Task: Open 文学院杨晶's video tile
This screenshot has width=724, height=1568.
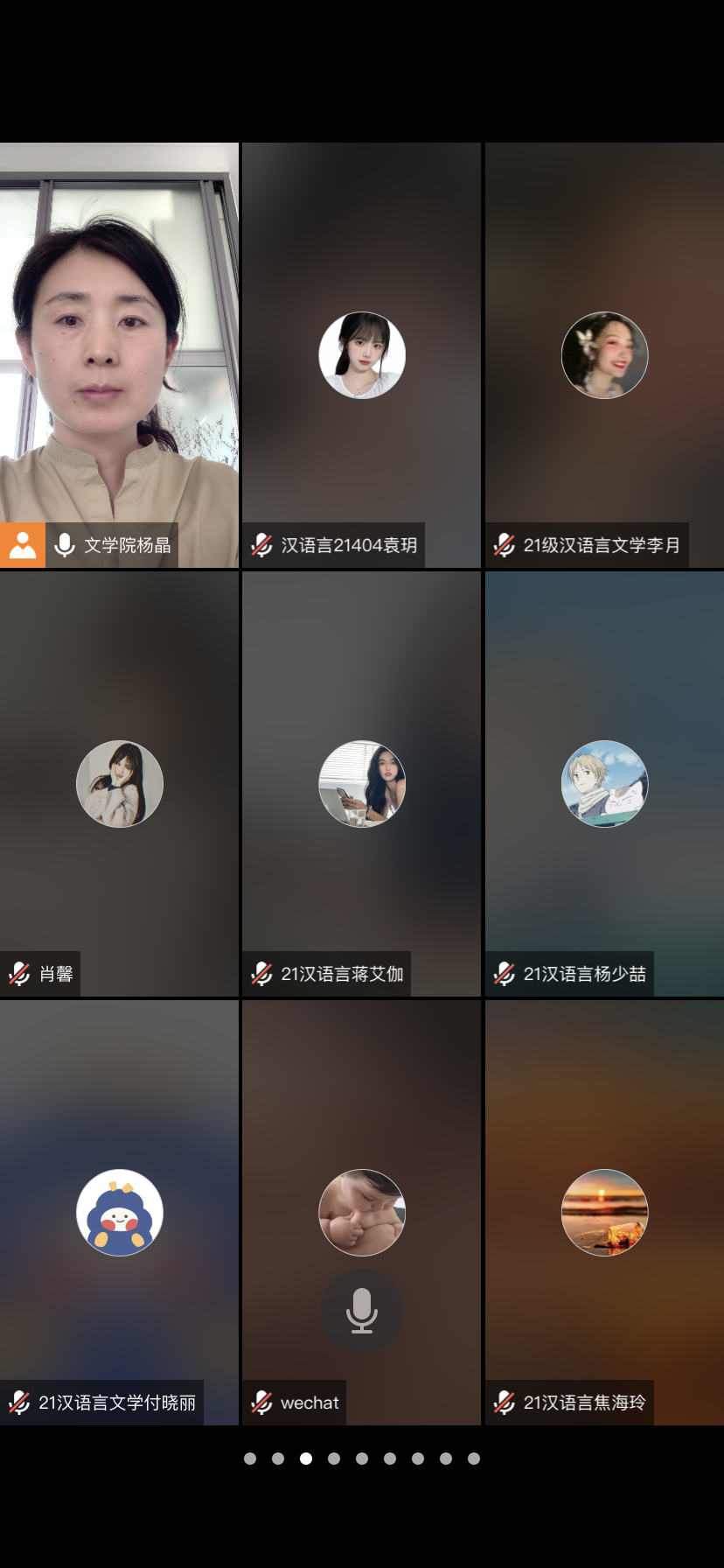Action: pos(119,354)
